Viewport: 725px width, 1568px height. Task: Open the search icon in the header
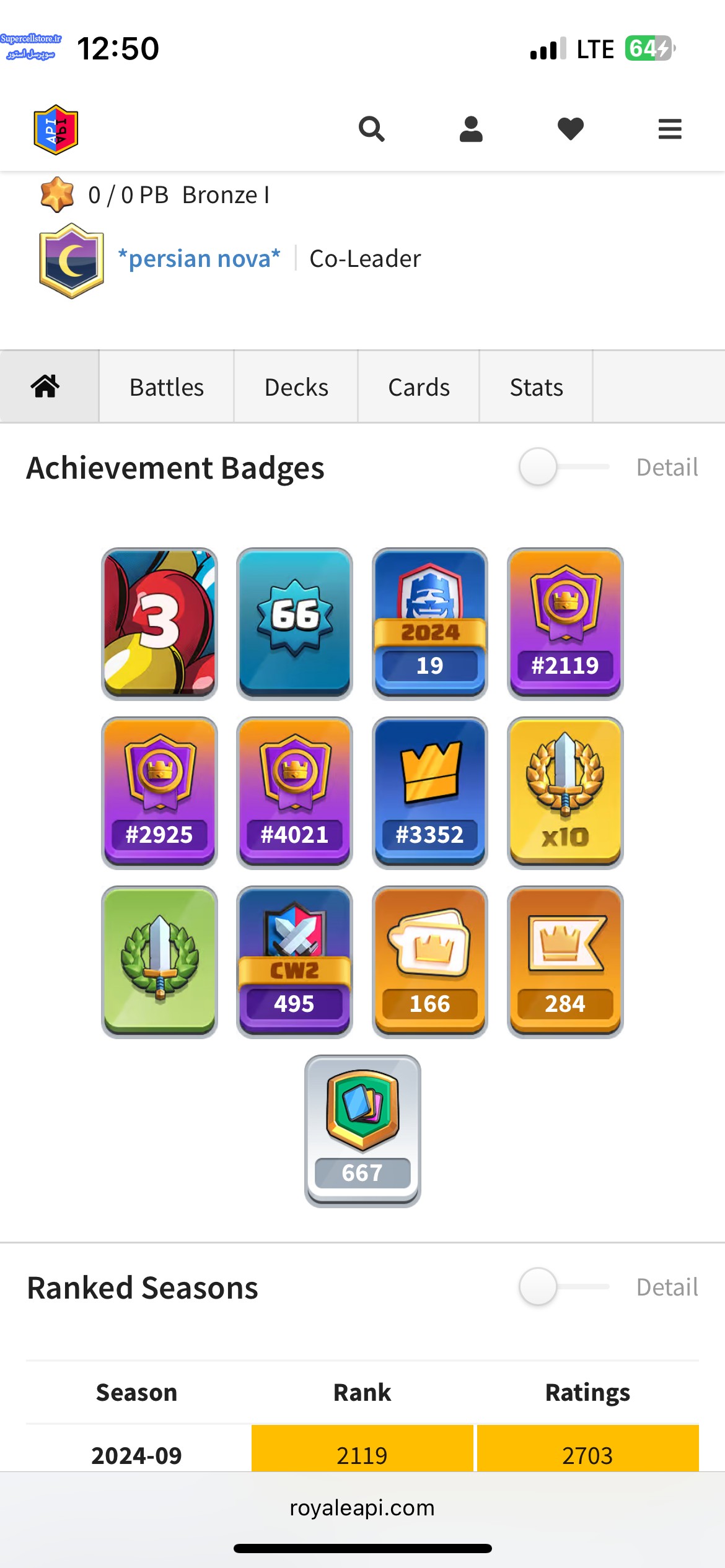pos(371,129)
